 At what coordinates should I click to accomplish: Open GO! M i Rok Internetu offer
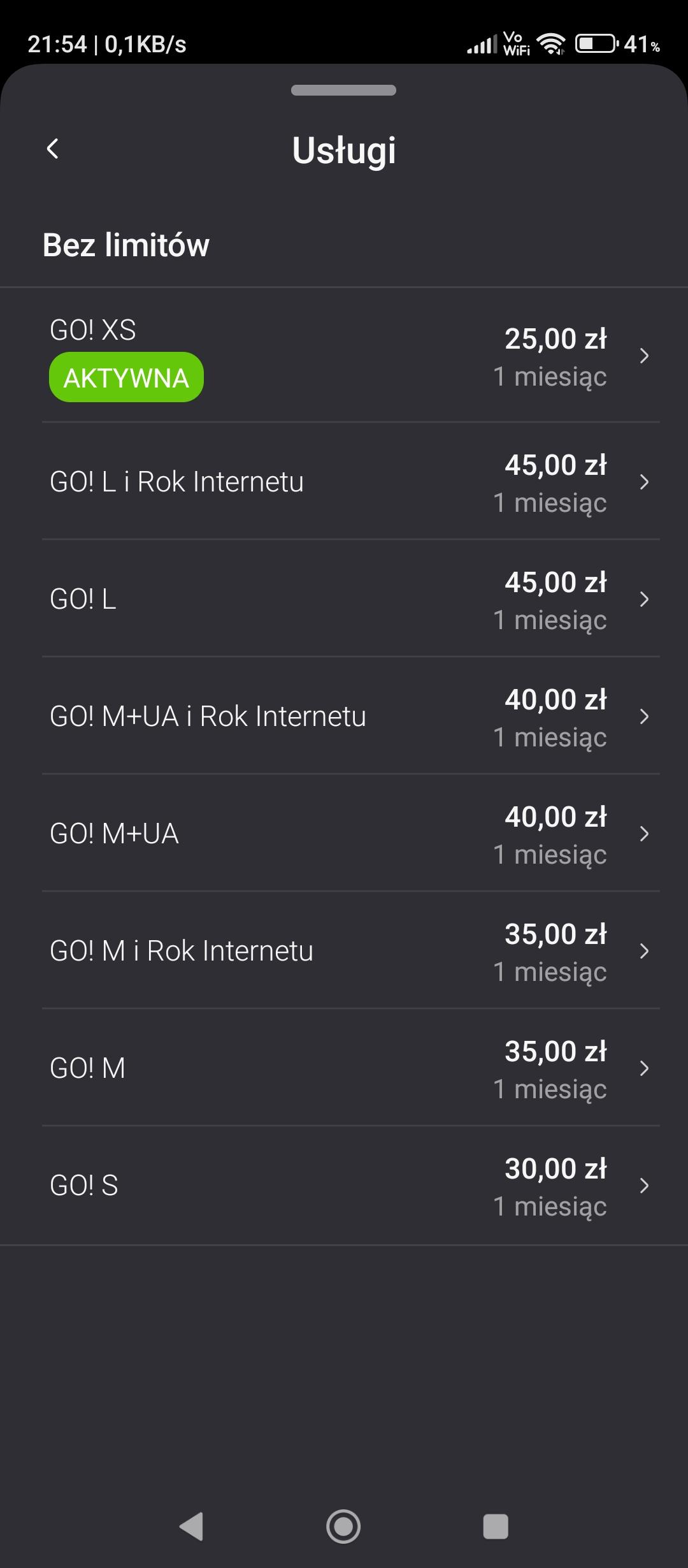[344, 951]
